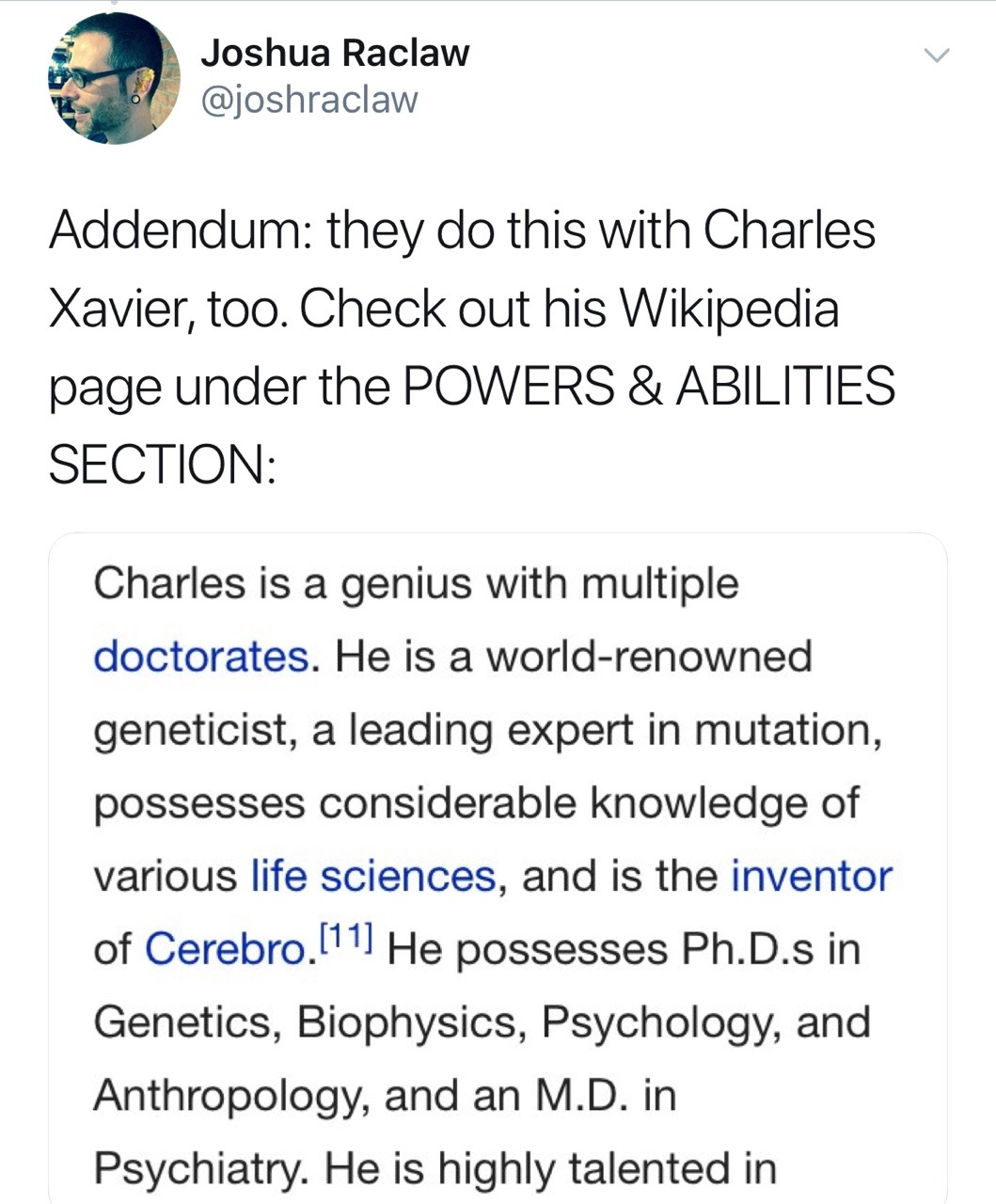Image resolution: width=996 pixels, height=1204 pixels.
Task: Open the attached Wikipedia screenshot image
Action: pyautogui.click(x=497, y=865)
